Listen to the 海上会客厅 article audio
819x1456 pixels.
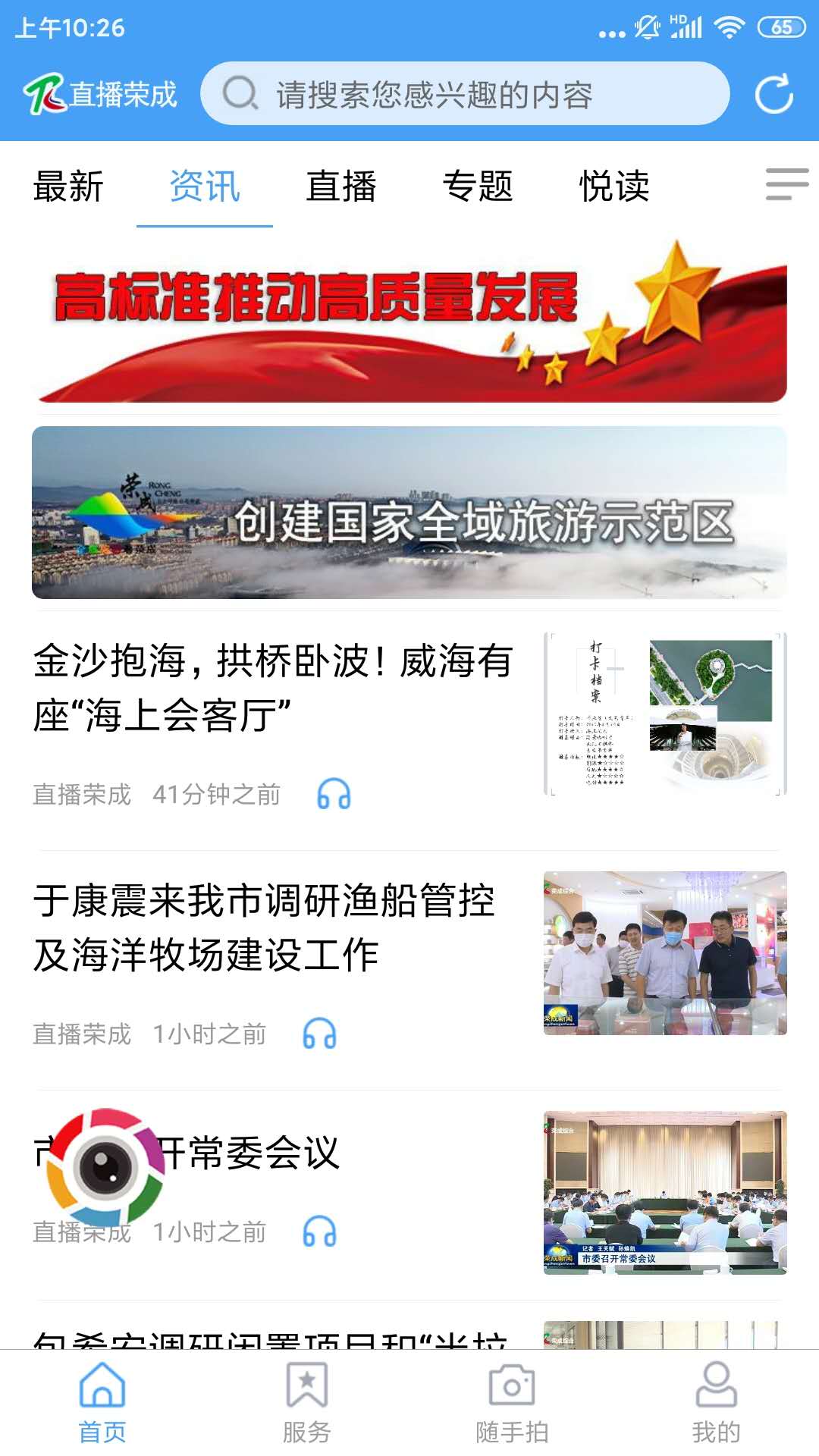pos(334,794)
